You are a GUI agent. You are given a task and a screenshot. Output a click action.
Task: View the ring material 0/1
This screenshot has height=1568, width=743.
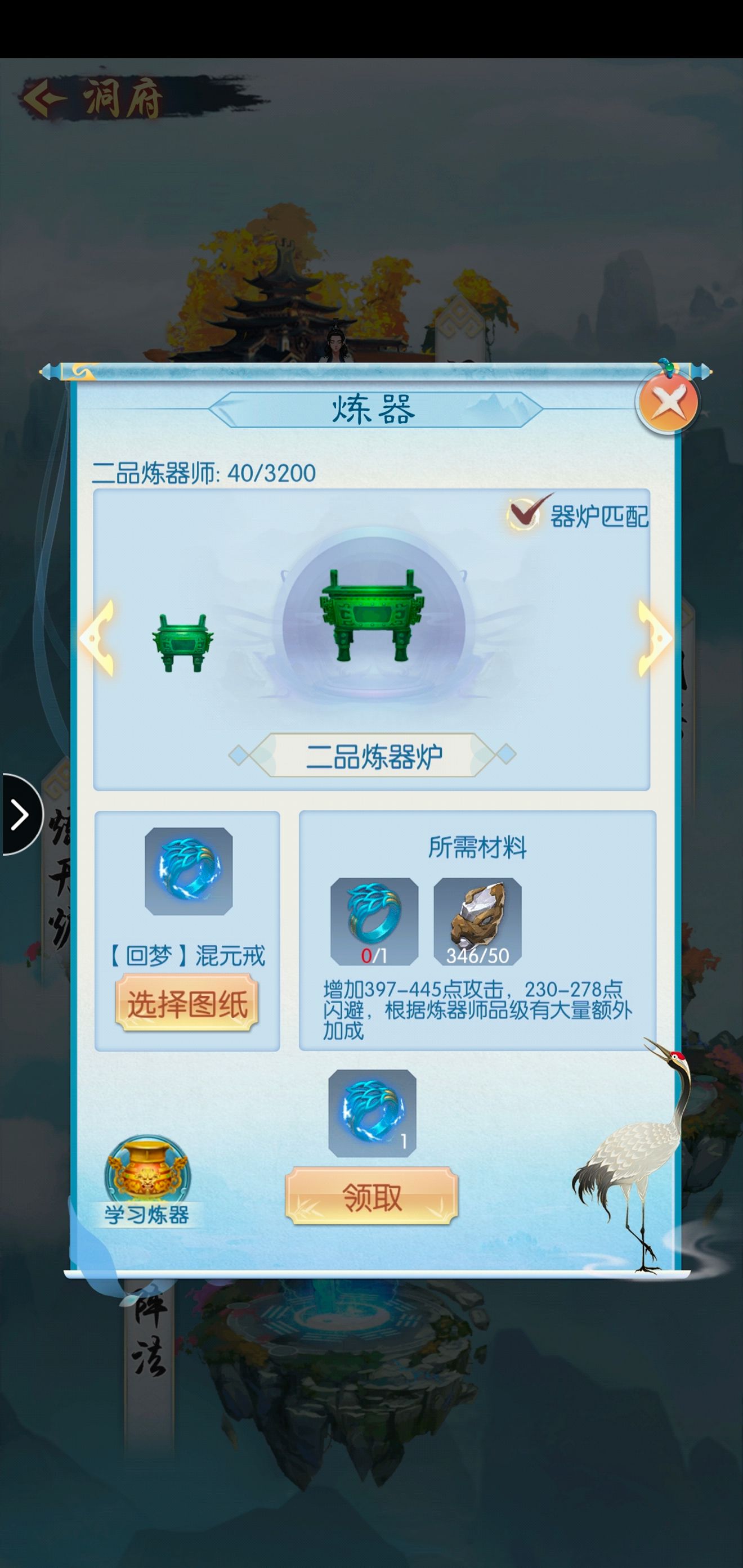pyautogui.click(x=374, y=921)
